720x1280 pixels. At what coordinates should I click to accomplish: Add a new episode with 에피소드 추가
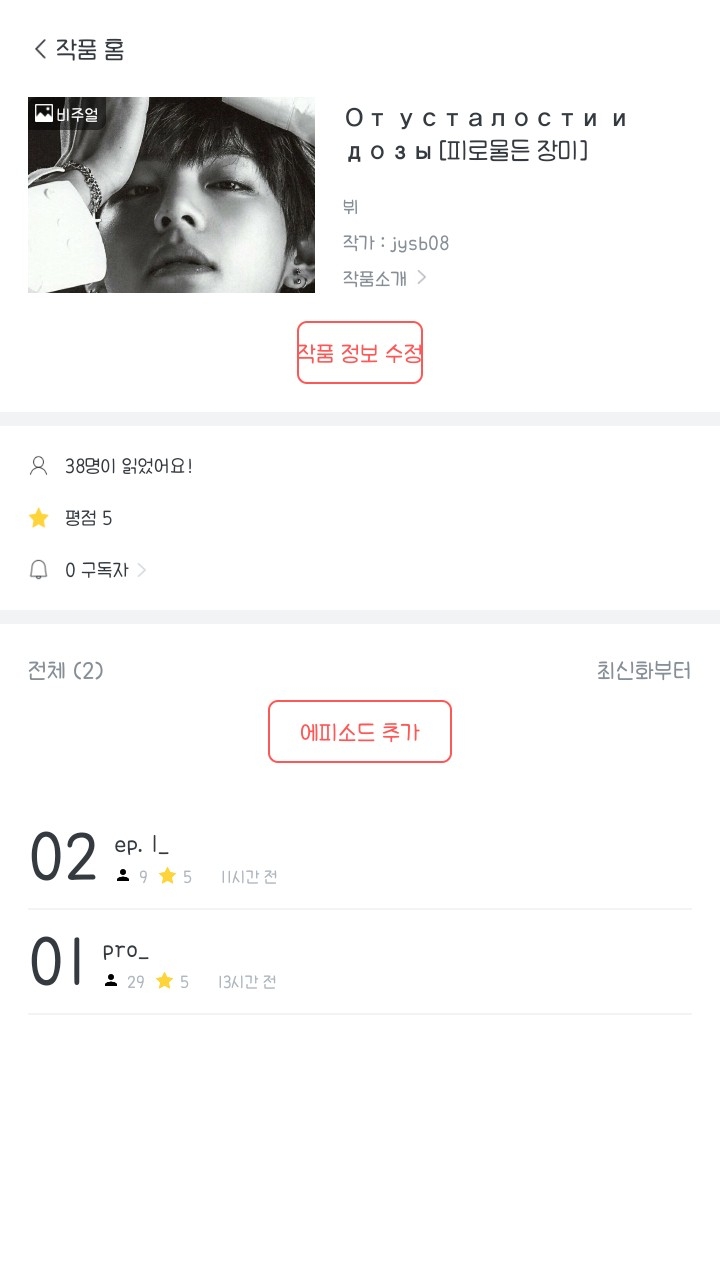(x=360, y=732)
